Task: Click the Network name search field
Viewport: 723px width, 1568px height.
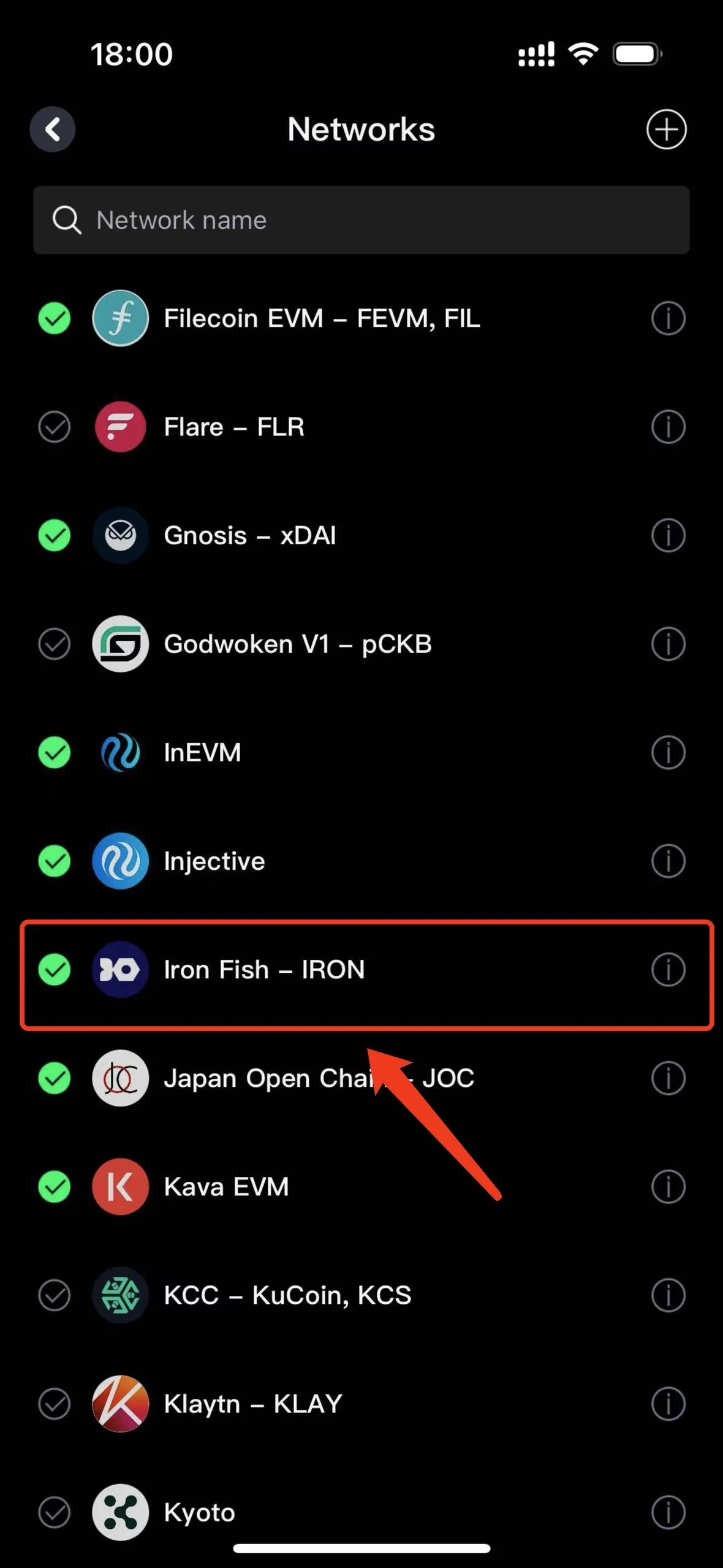Action: click(x=362, y=220)
